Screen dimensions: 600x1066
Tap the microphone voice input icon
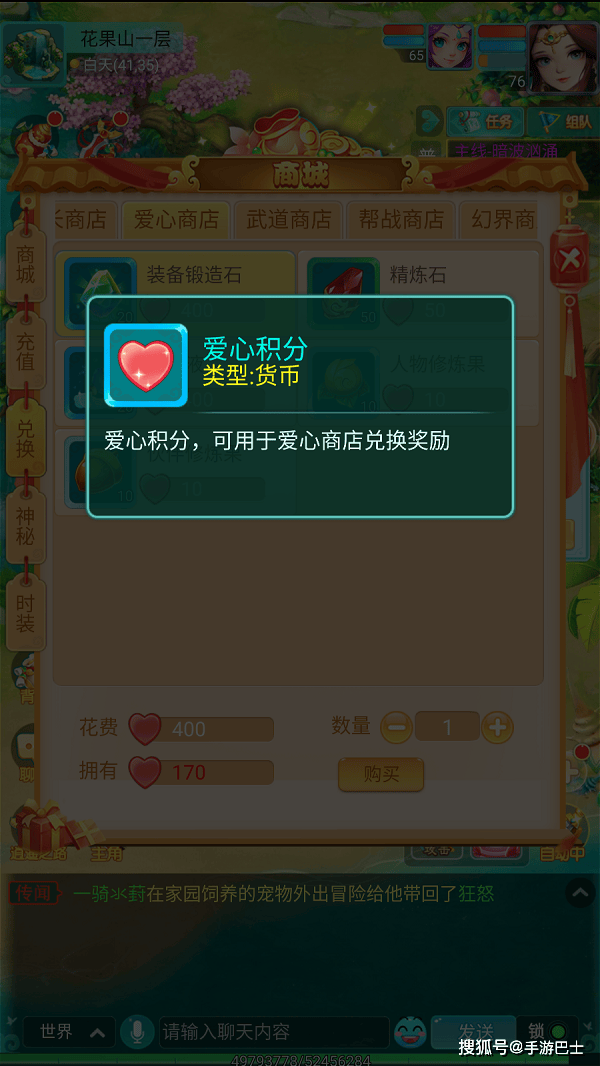coord(137,1033)
